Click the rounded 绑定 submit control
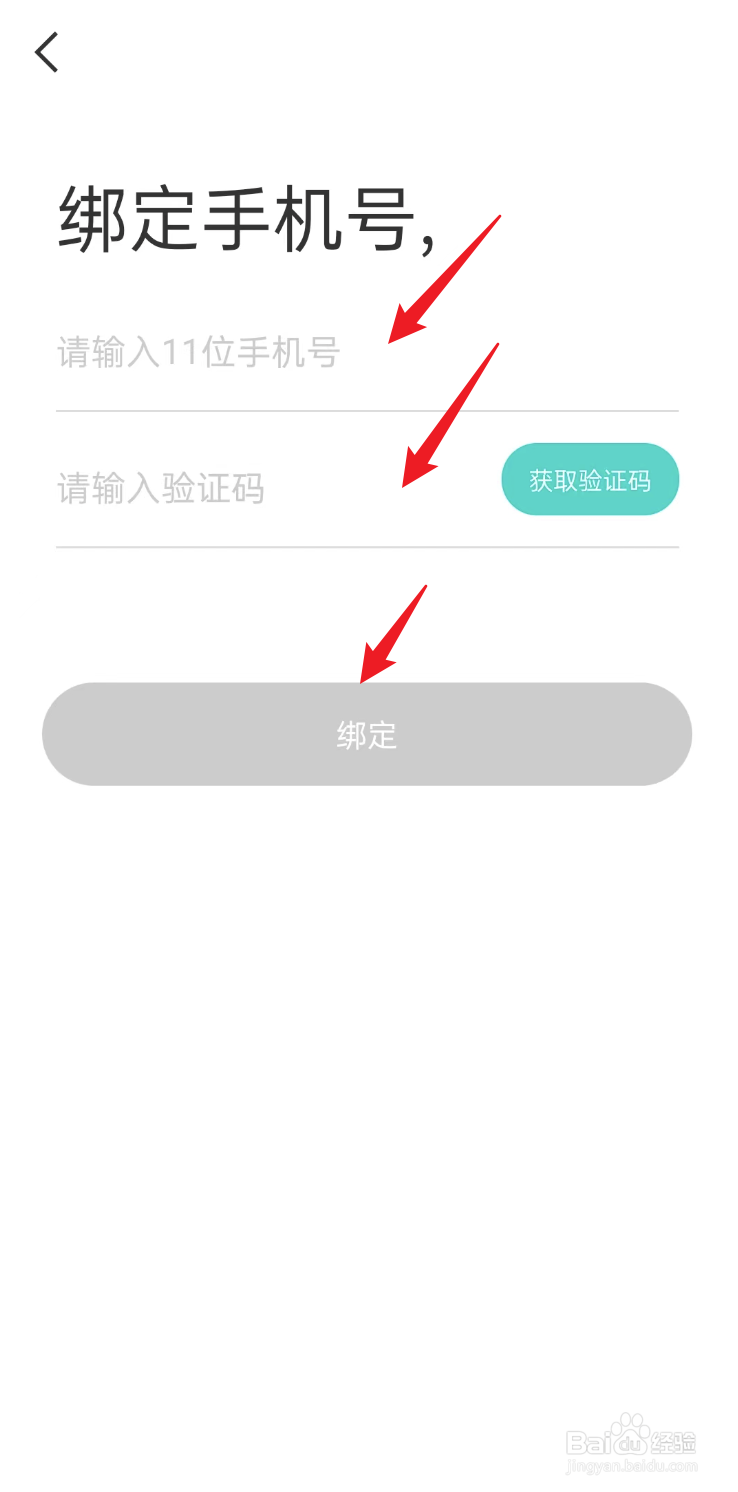738x1492 pixels. tap(367, 734)
